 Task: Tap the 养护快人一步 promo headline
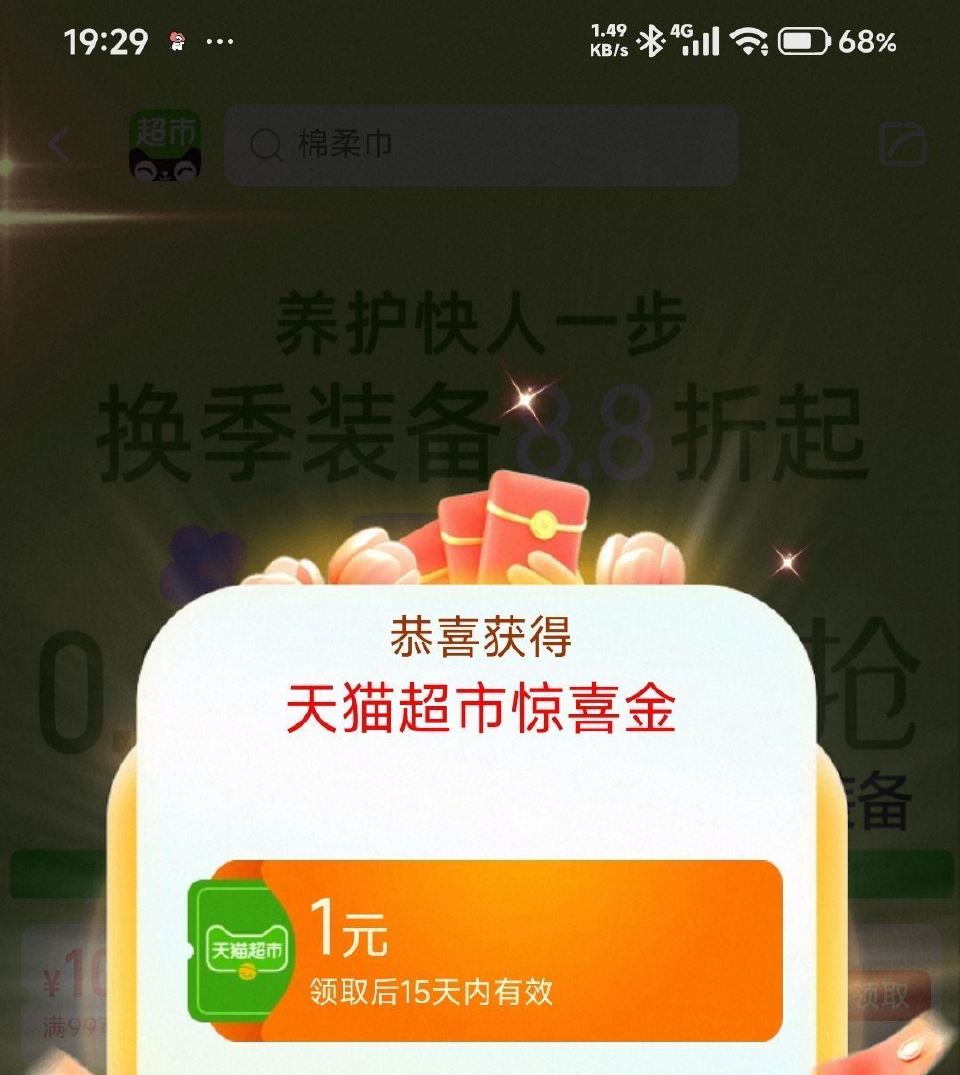pyautogui.click(x=480, y=316)
